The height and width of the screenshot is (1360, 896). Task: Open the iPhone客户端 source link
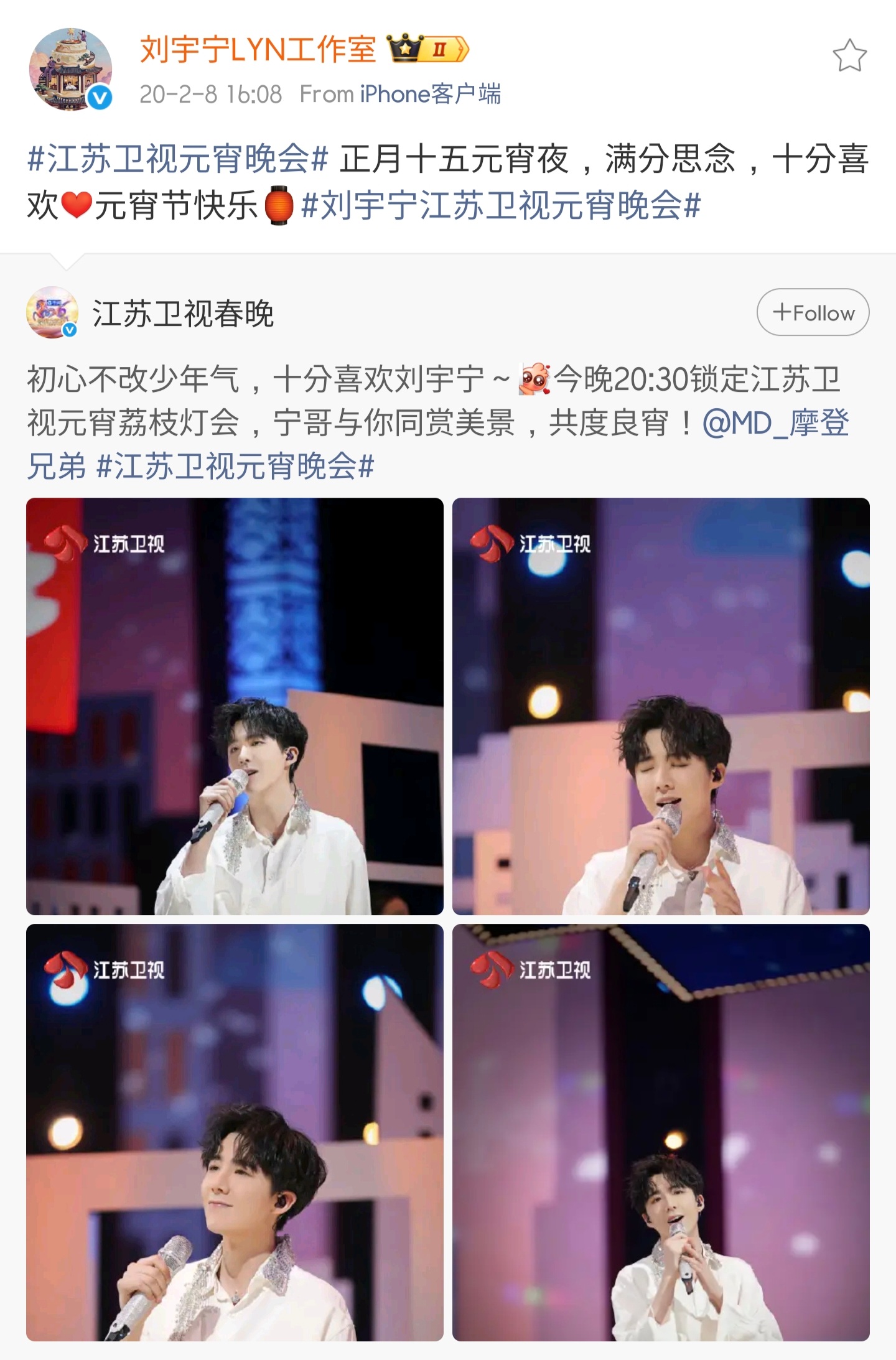click(x=430, y=95)
